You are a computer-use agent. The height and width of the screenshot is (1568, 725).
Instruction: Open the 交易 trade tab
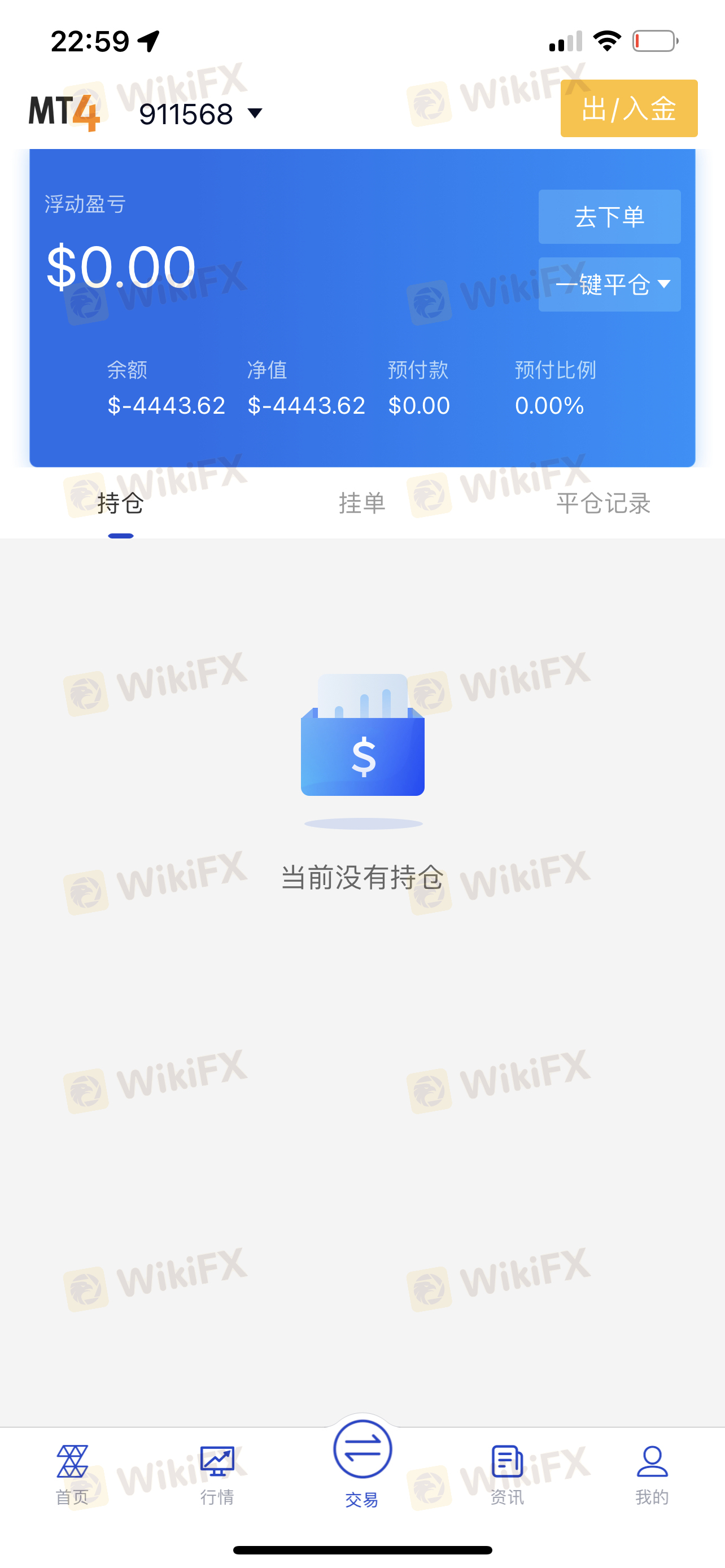click(362, 1465)
